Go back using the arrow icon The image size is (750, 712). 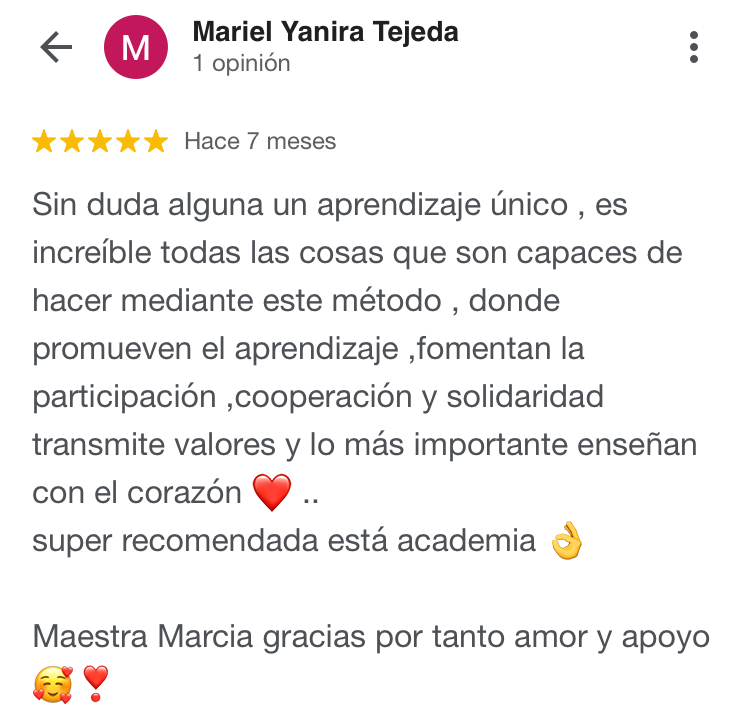[x=56, y=47]
